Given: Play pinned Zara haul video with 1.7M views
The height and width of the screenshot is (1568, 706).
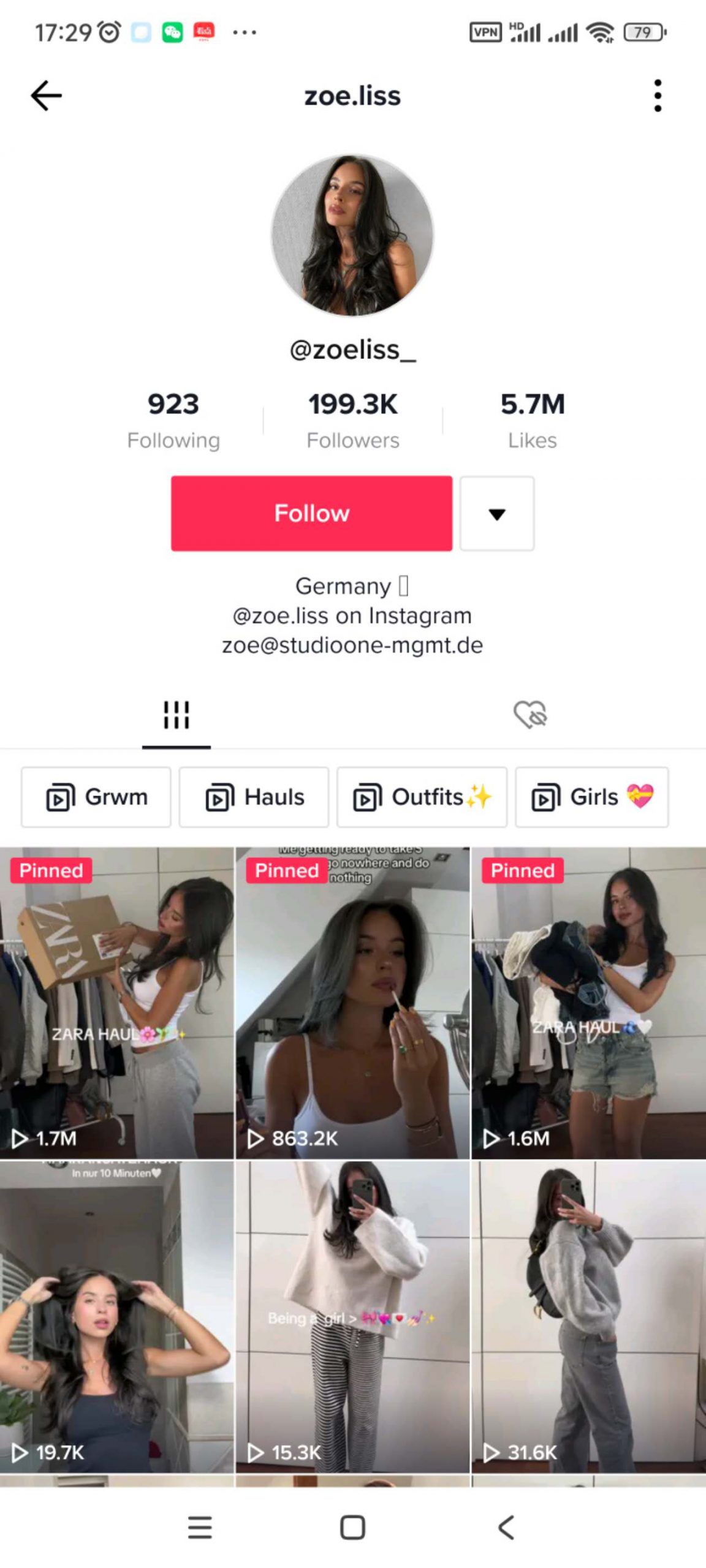Looking at the screenshot, I should click(x=116, y=1003).
